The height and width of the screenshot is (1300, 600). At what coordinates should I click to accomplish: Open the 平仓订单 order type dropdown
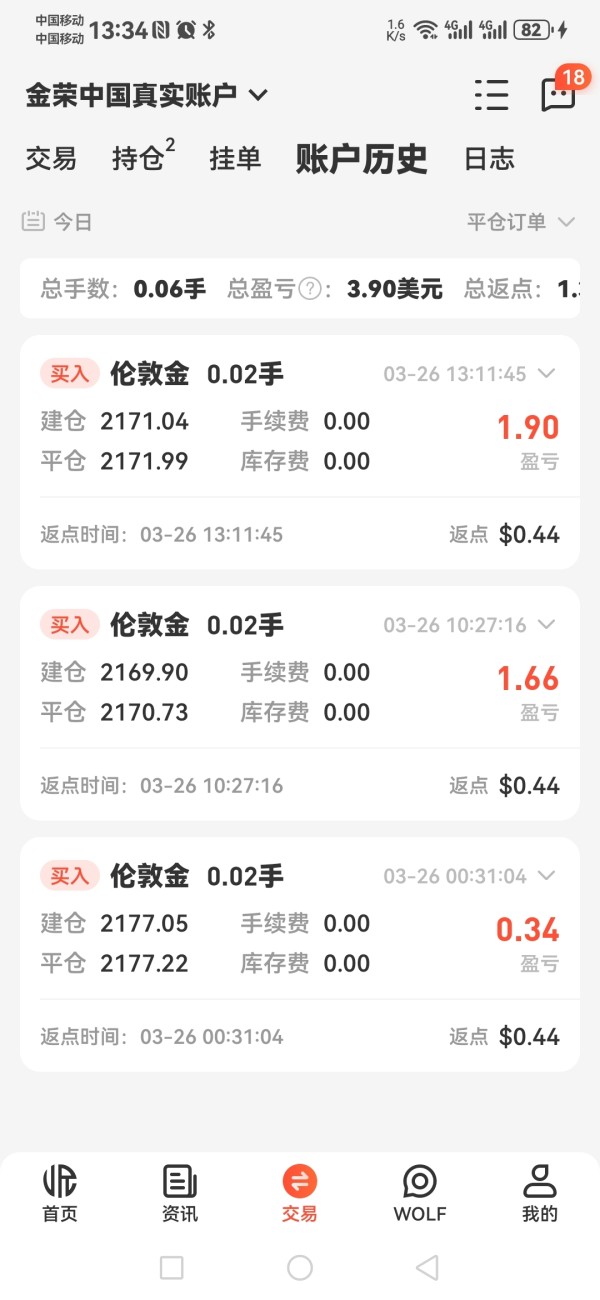coord(521,222)
